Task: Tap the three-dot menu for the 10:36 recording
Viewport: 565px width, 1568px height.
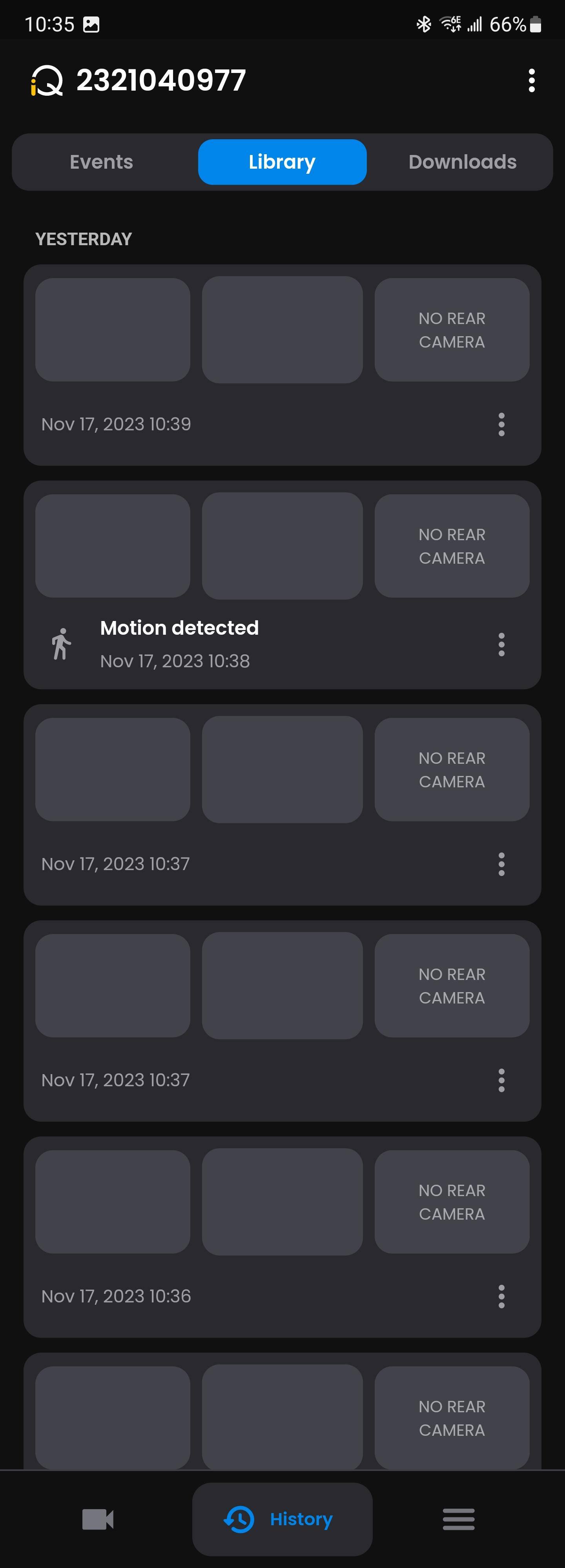Action: click(x=501, y=1297)
